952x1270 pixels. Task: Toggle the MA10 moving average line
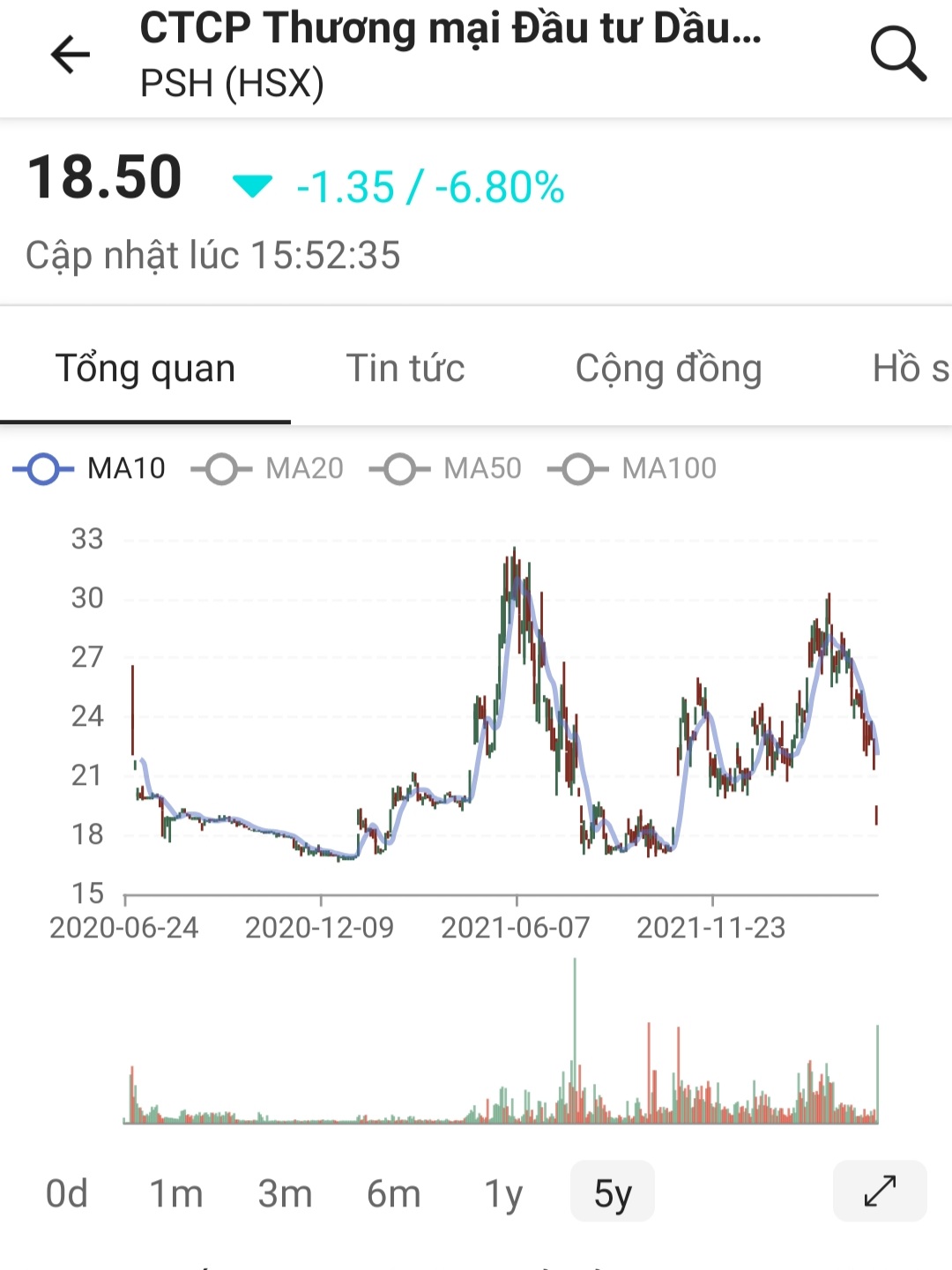tap(90, 468)
